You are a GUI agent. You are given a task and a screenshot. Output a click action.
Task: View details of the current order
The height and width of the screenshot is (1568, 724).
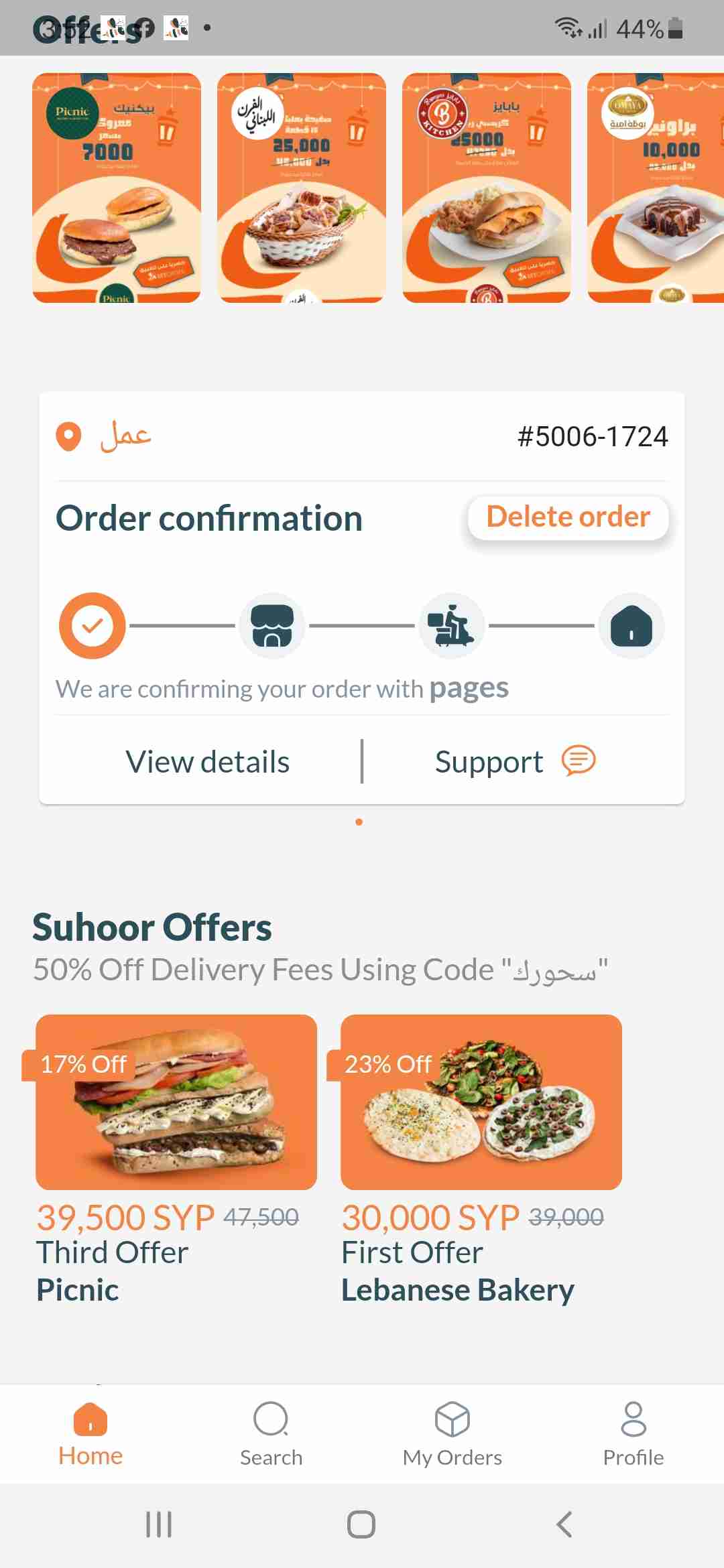click(208, 762)
